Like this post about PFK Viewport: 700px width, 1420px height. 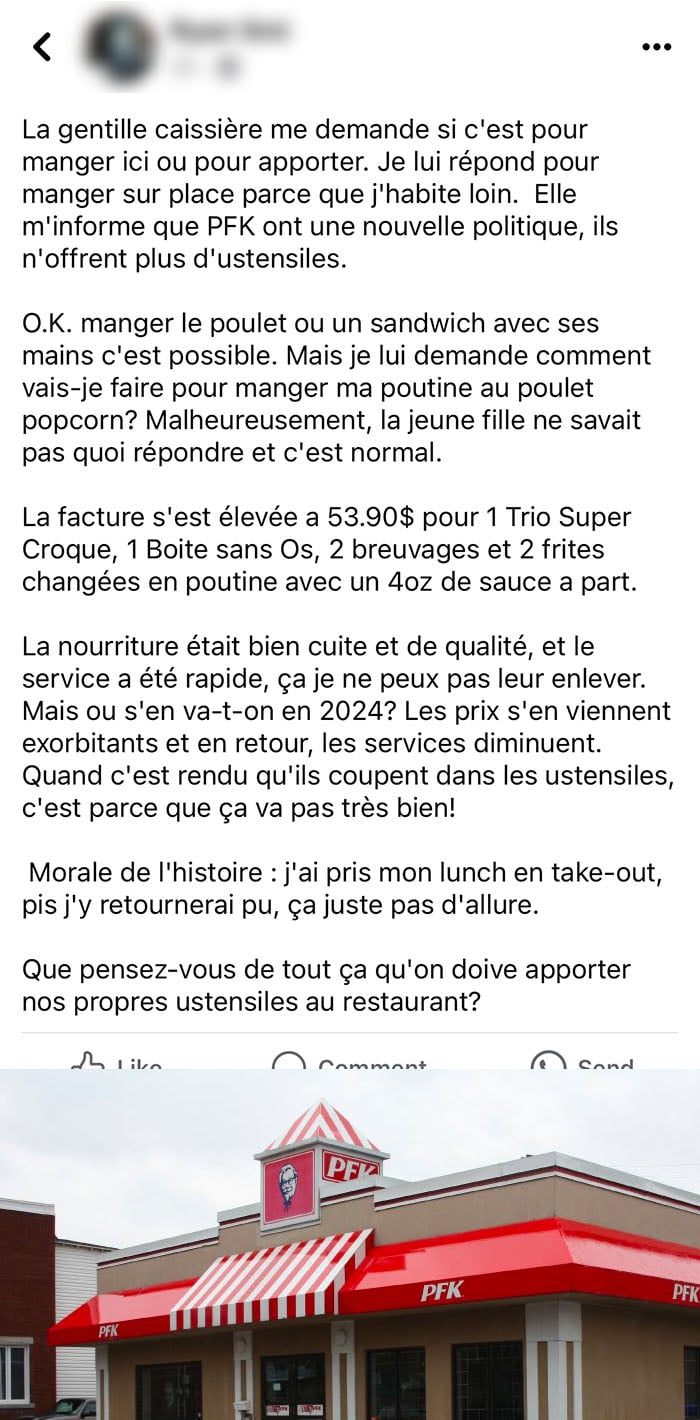(x=116, y=1061)
